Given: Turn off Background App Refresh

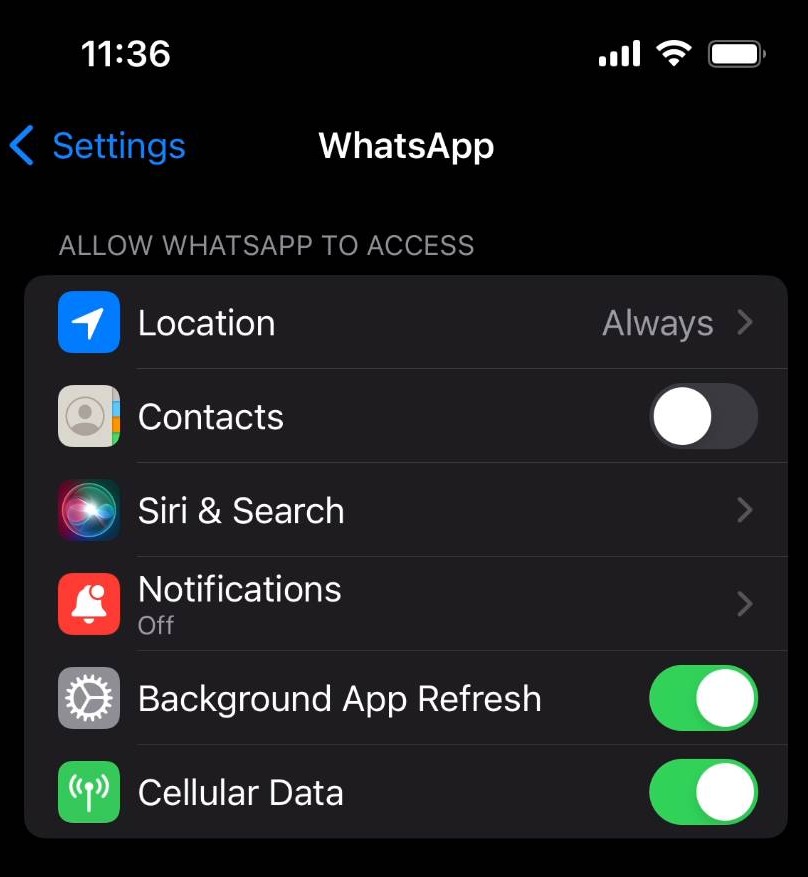Looking at the screenshot, I should tap(703, 699).
